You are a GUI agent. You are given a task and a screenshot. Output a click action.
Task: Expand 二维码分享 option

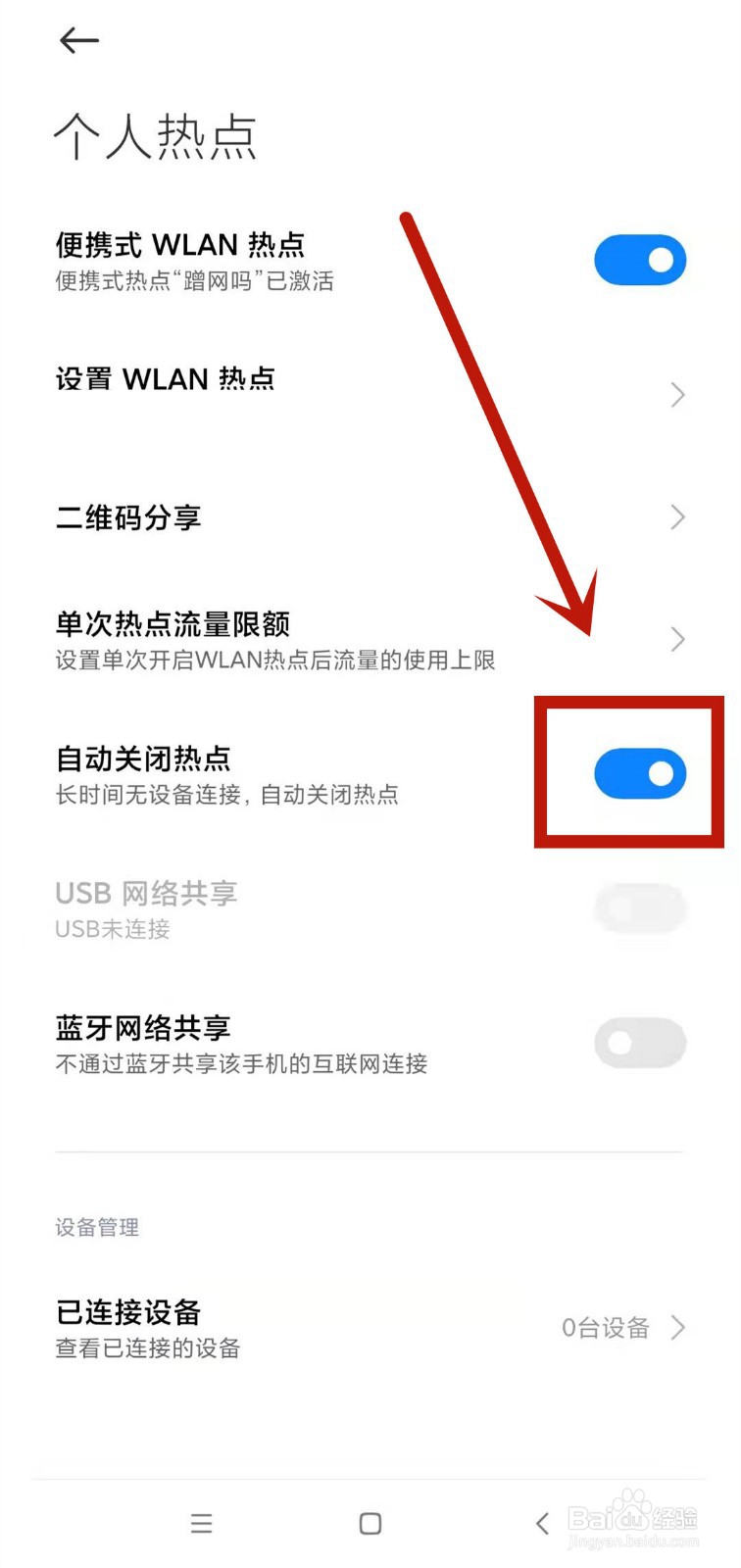click(x=370, y=517)
